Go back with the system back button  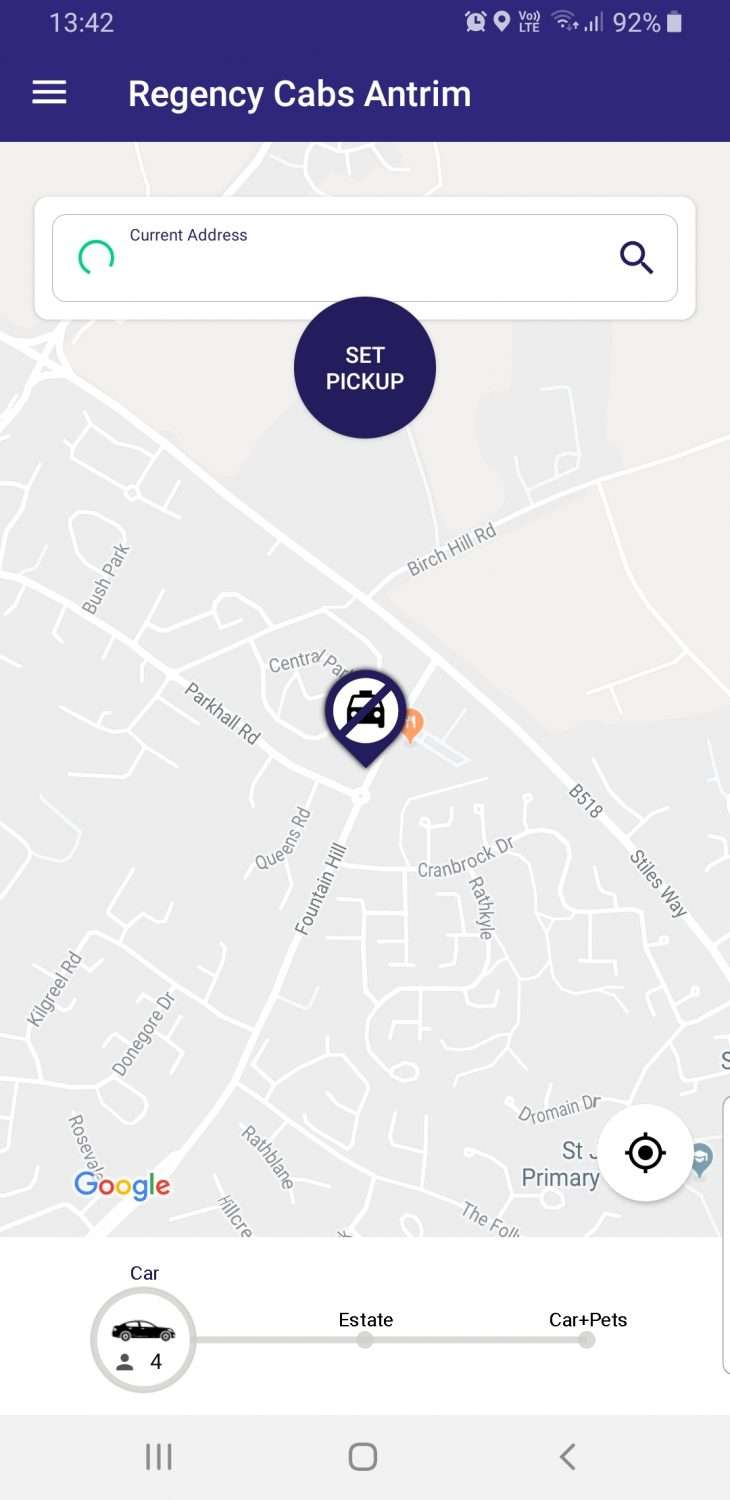coord(567,1456)
